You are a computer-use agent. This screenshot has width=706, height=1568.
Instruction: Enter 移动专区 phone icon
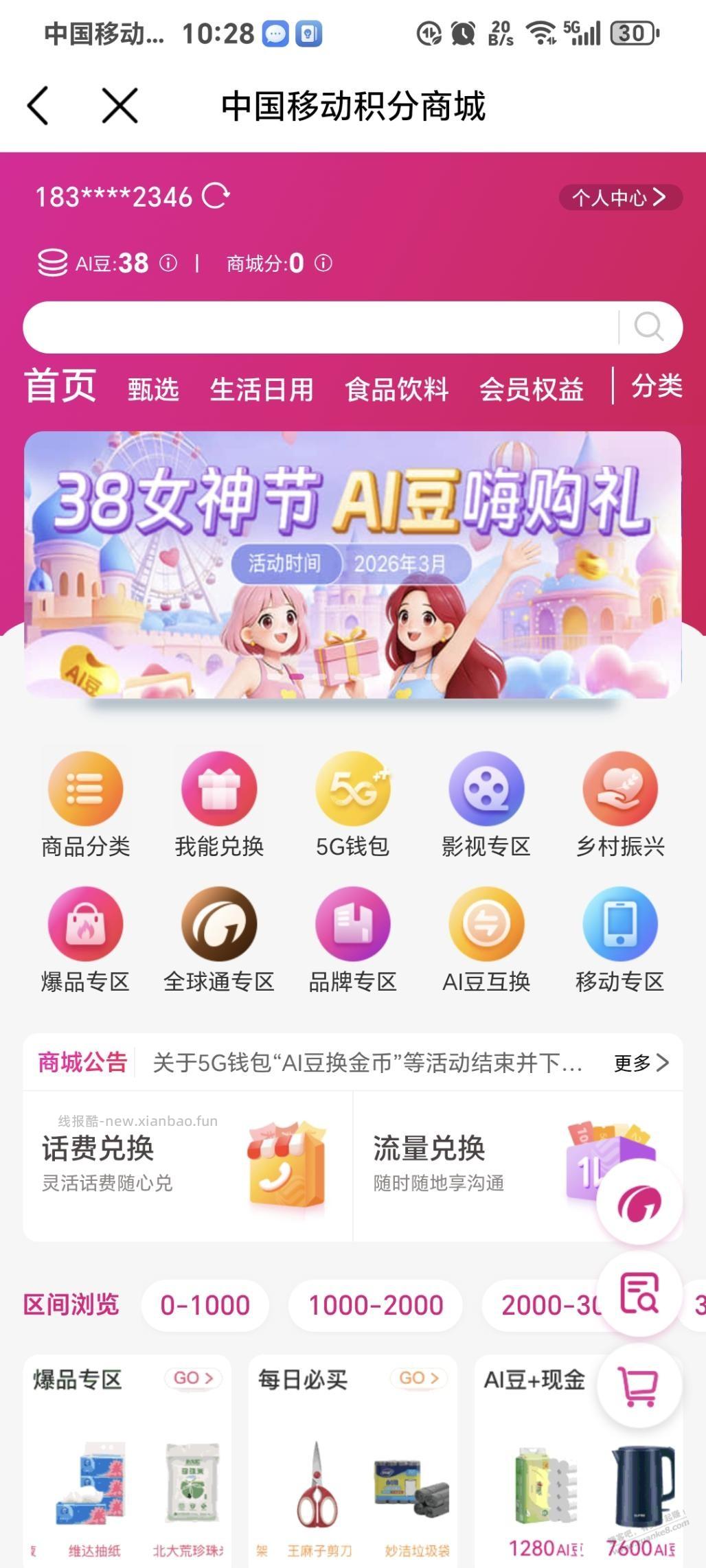(x=619, y=923)
